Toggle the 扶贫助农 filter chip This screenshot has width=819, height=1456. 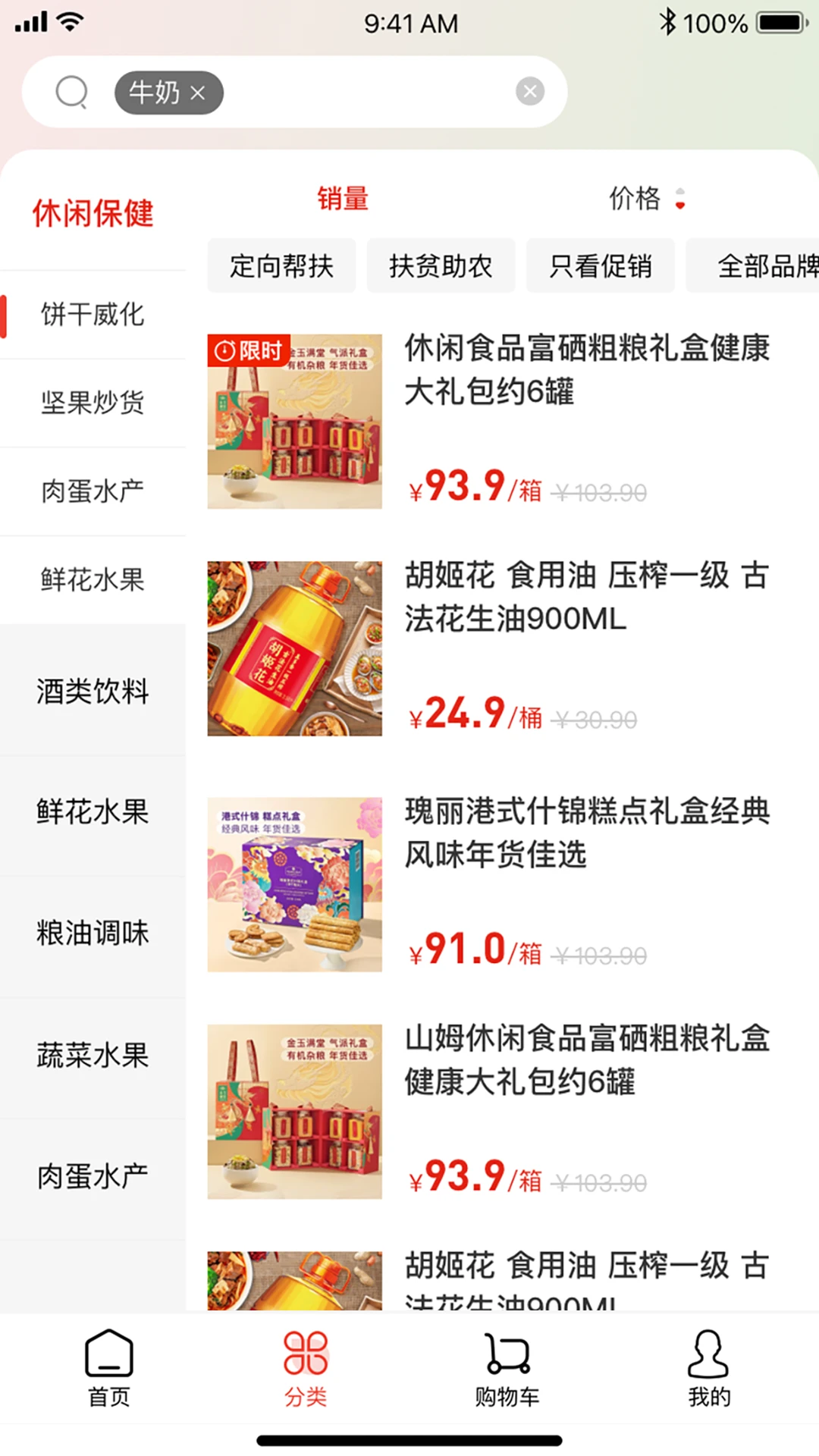441,265
